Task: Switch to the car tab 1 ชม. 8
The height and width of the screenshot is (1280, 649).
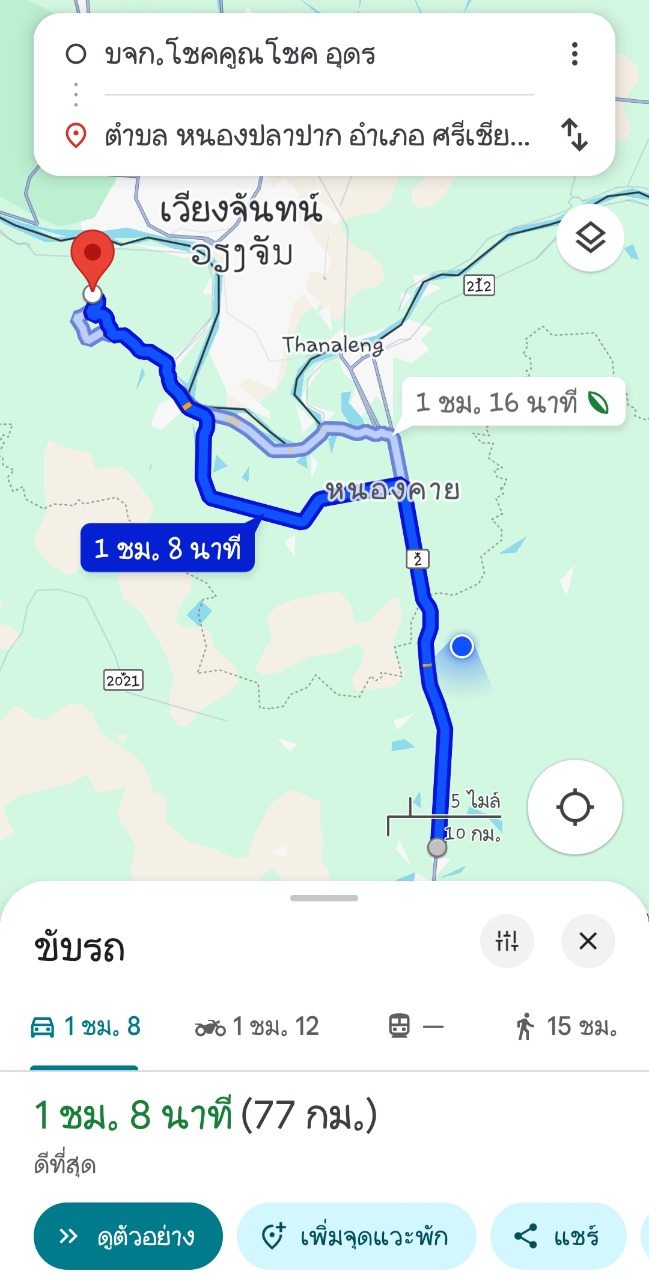Action: [x=85, y=1027]
